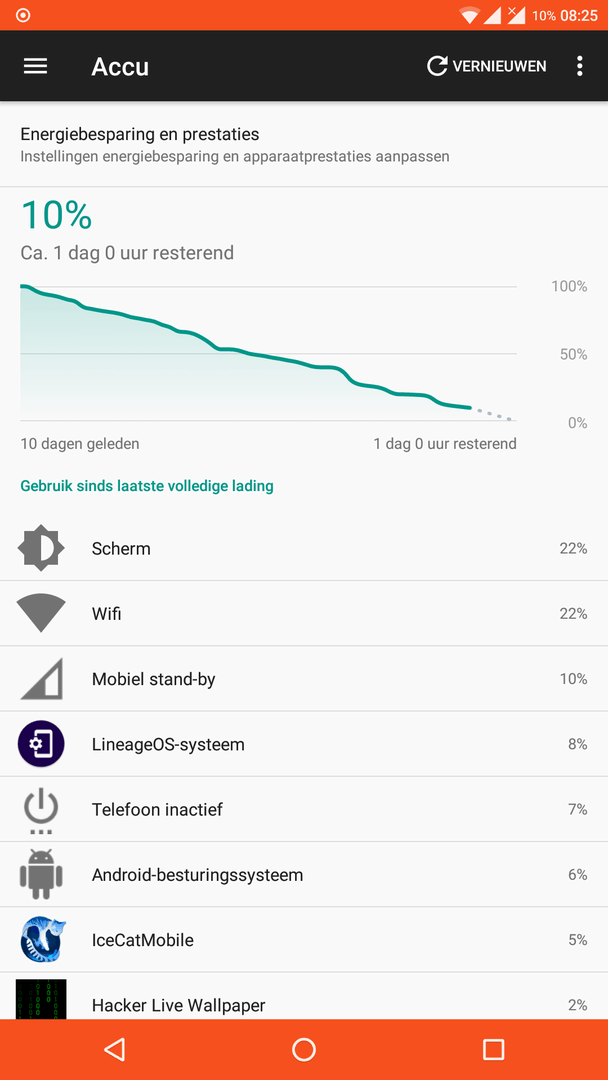Open the overflow menu

579,66
